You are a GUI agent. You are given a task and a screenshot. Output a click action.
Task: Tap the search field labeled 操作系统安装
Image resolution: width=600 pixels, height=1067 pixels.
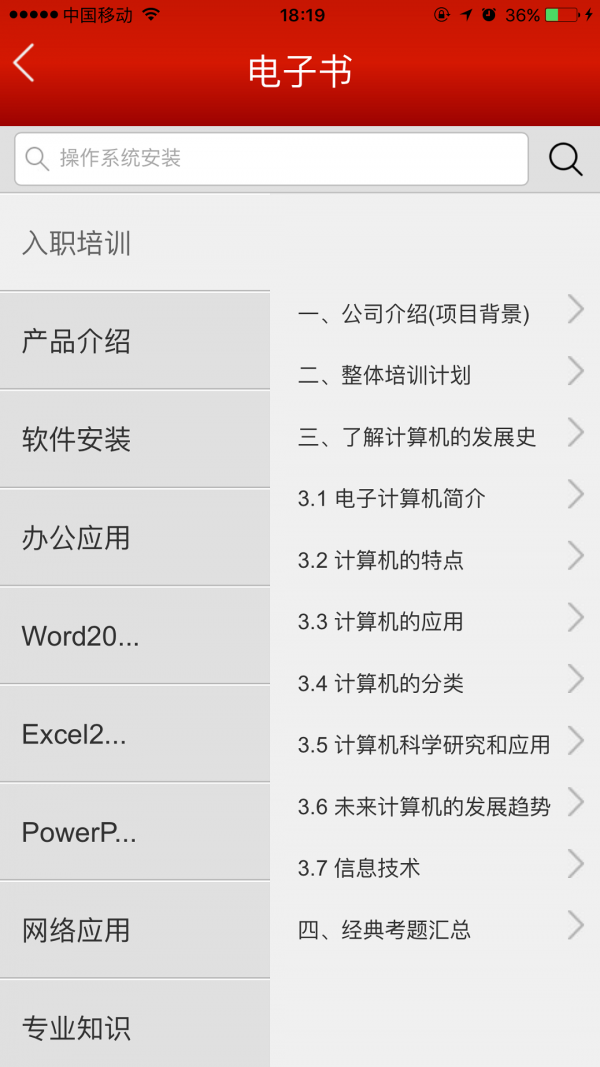[271, 159]
